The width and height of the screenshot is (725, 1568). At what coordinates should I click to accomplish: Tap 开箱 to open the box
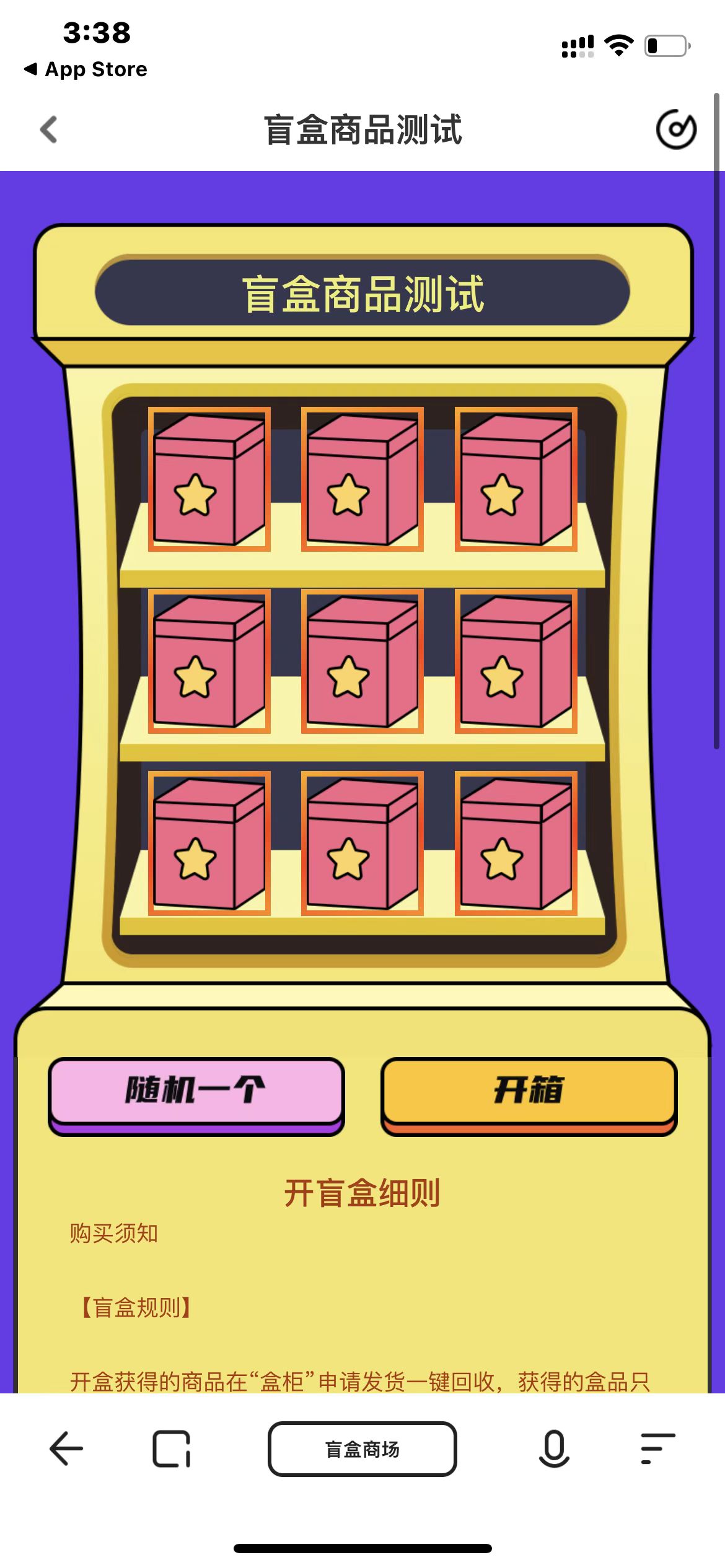(x=529, y=1091)
